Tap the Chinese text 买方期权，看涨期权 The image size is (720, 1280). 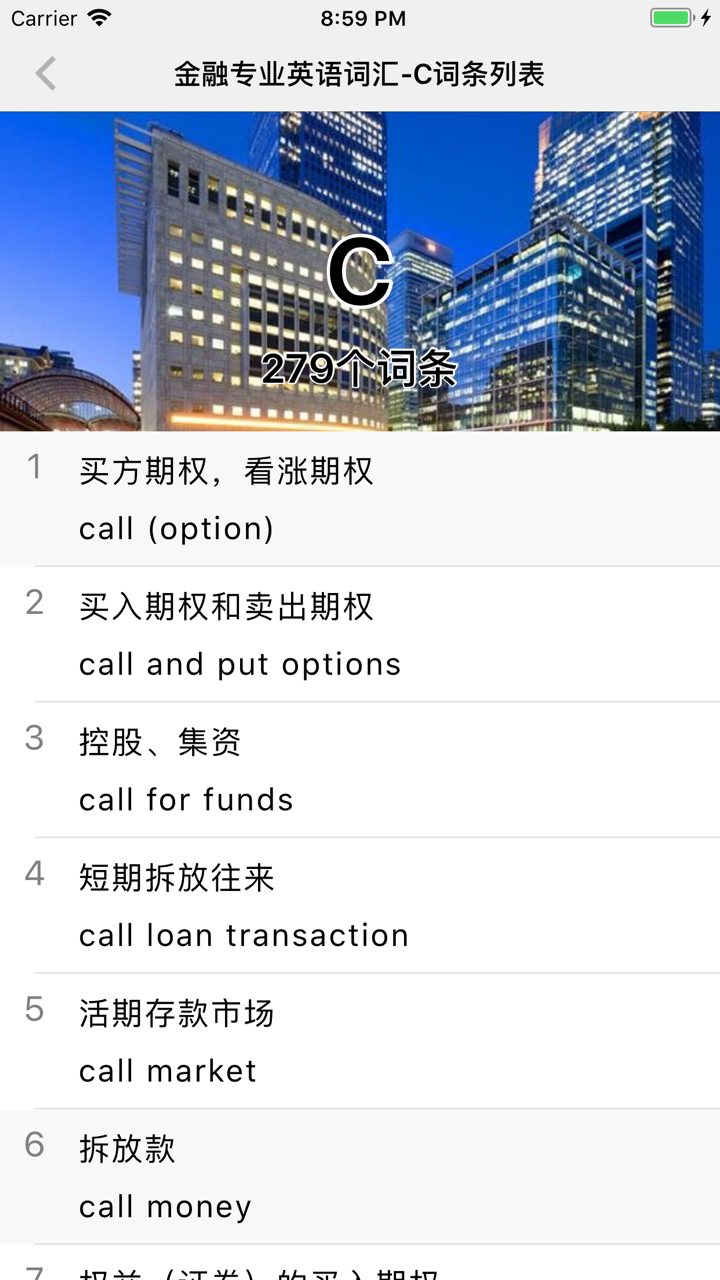(226, 471)
